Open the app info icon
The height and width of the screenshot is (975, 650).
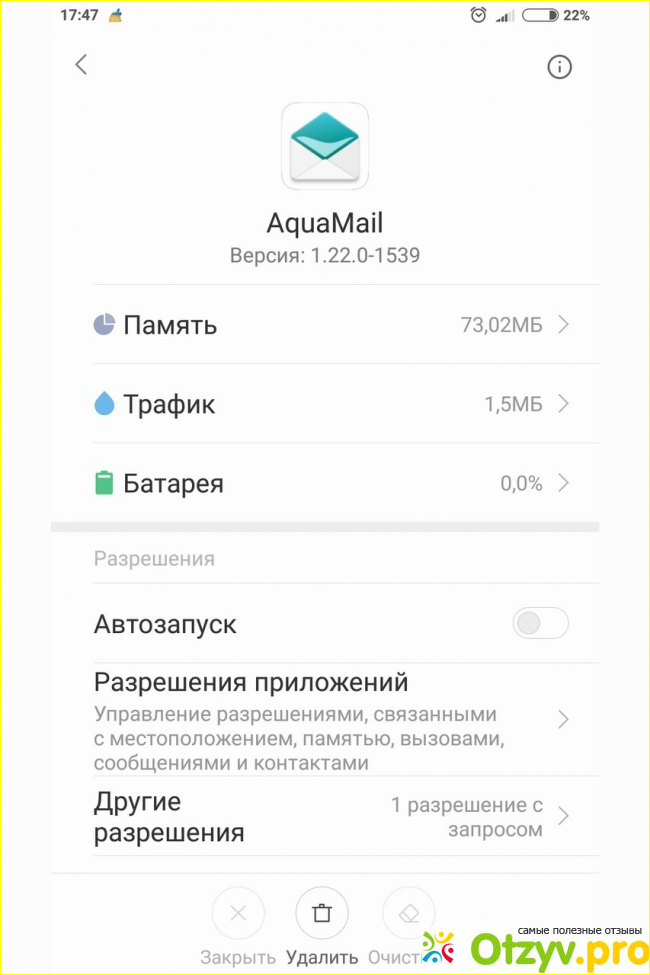pyautogui.click(x=559, y=67)
